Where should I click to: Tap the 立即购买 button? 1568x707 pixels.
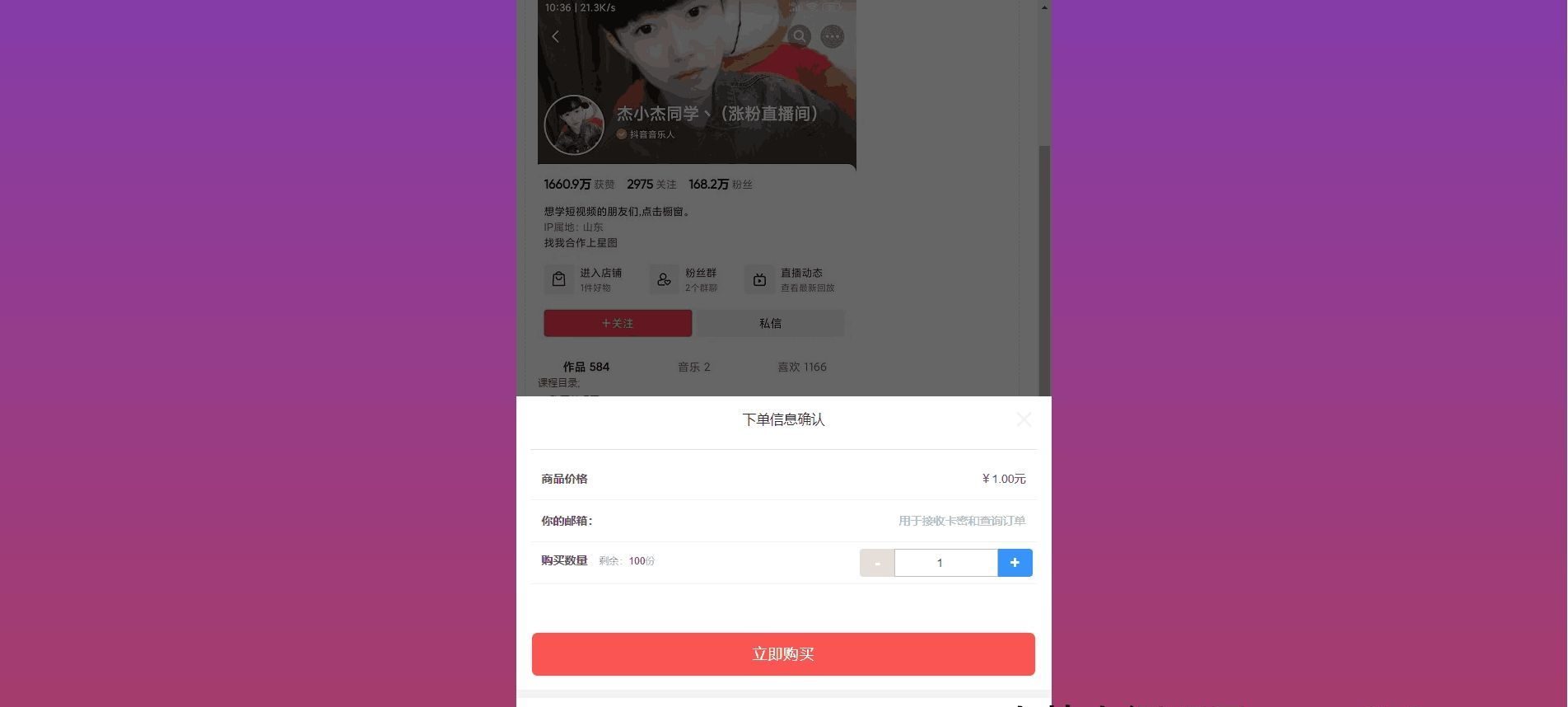[x=783, y=654]
